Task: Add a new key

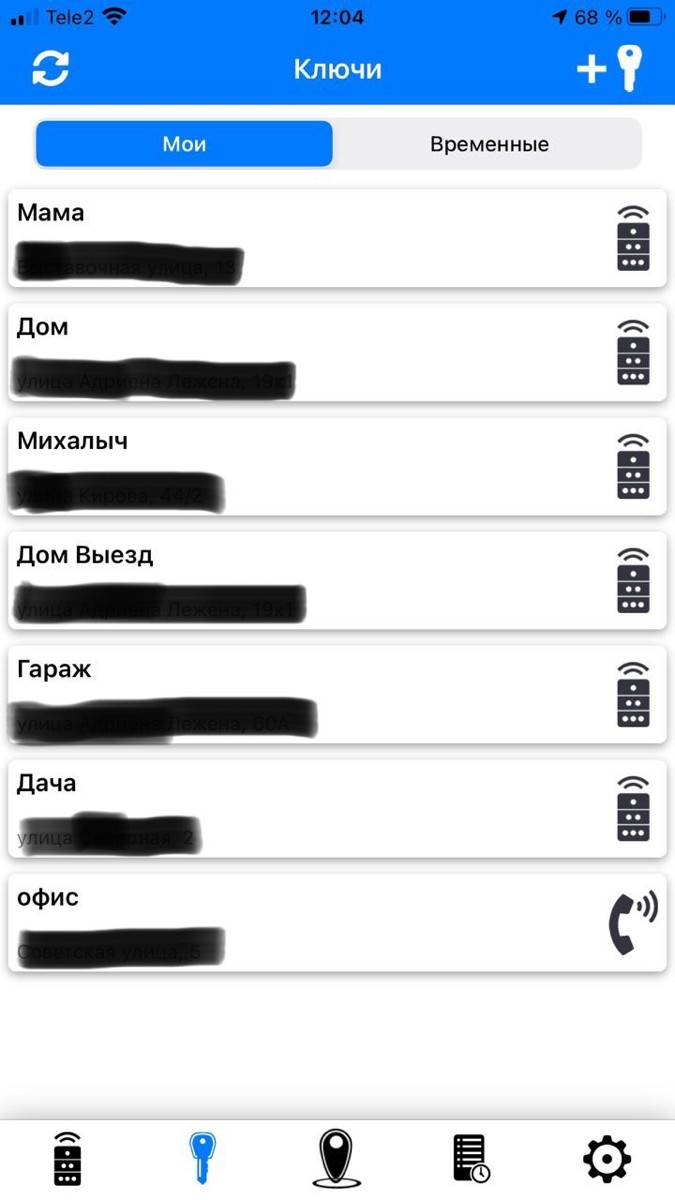Action: click(x=609, y=68)
